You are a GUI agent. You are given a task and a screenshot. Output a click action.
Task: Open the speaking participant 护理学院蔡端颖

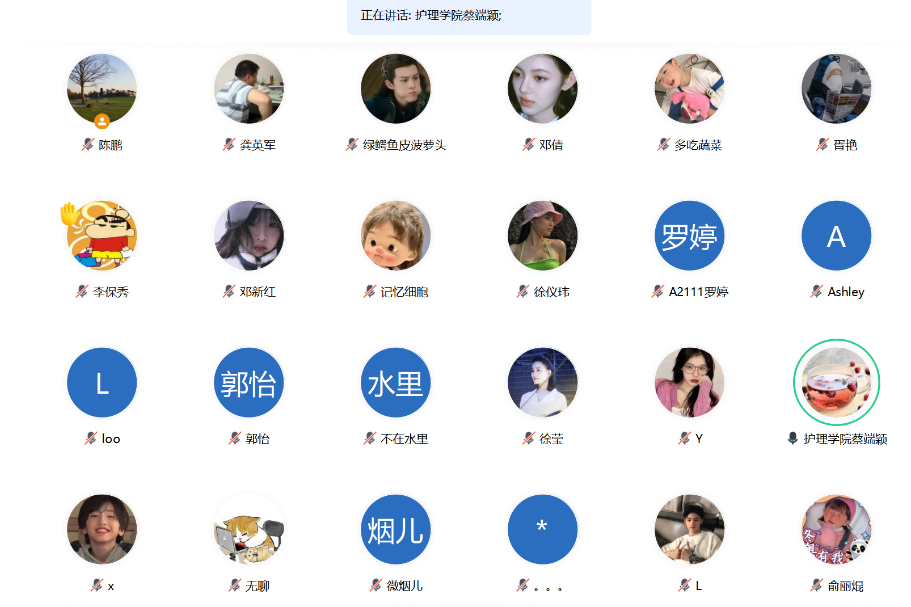(837, 383)
